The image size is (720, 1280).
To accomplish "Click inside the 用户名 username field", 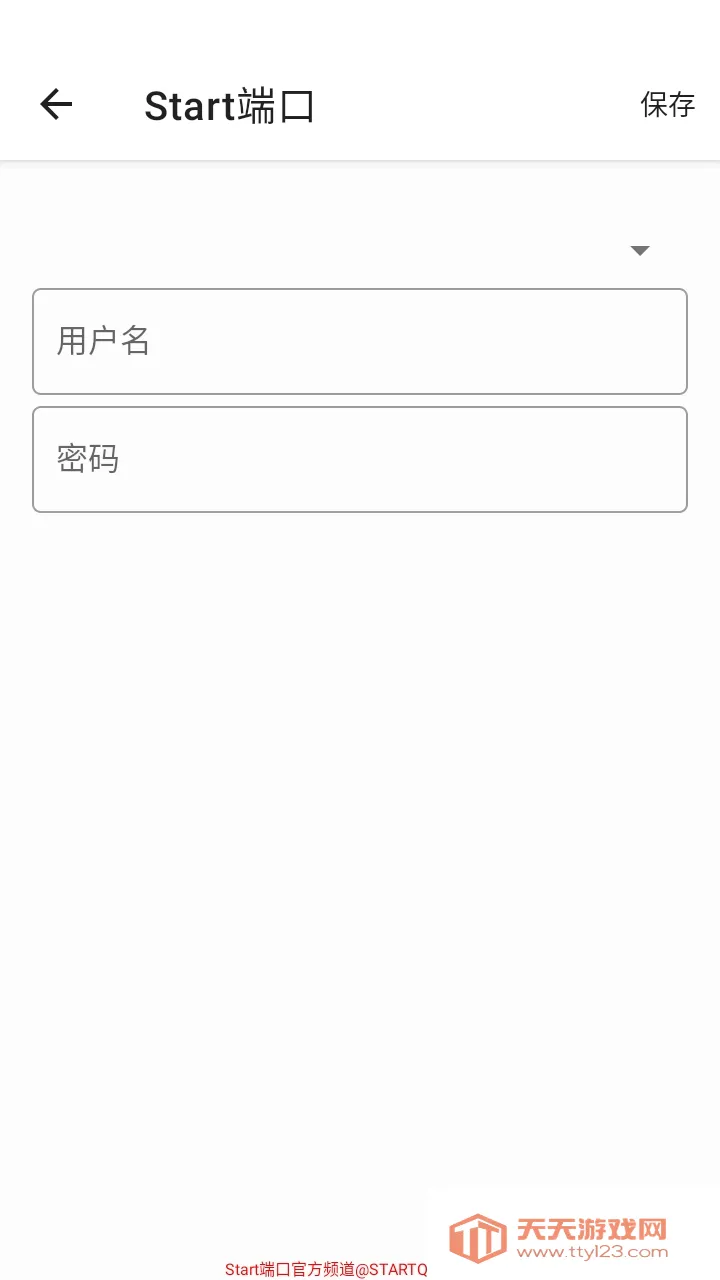I will 360,341.
